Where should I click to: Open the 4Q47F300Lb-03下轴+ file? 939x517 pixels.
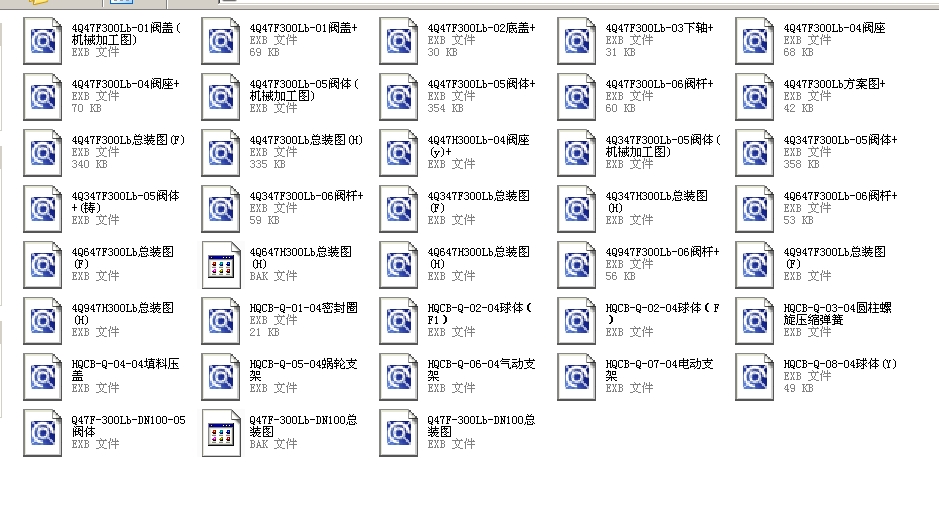coord(577,40)
